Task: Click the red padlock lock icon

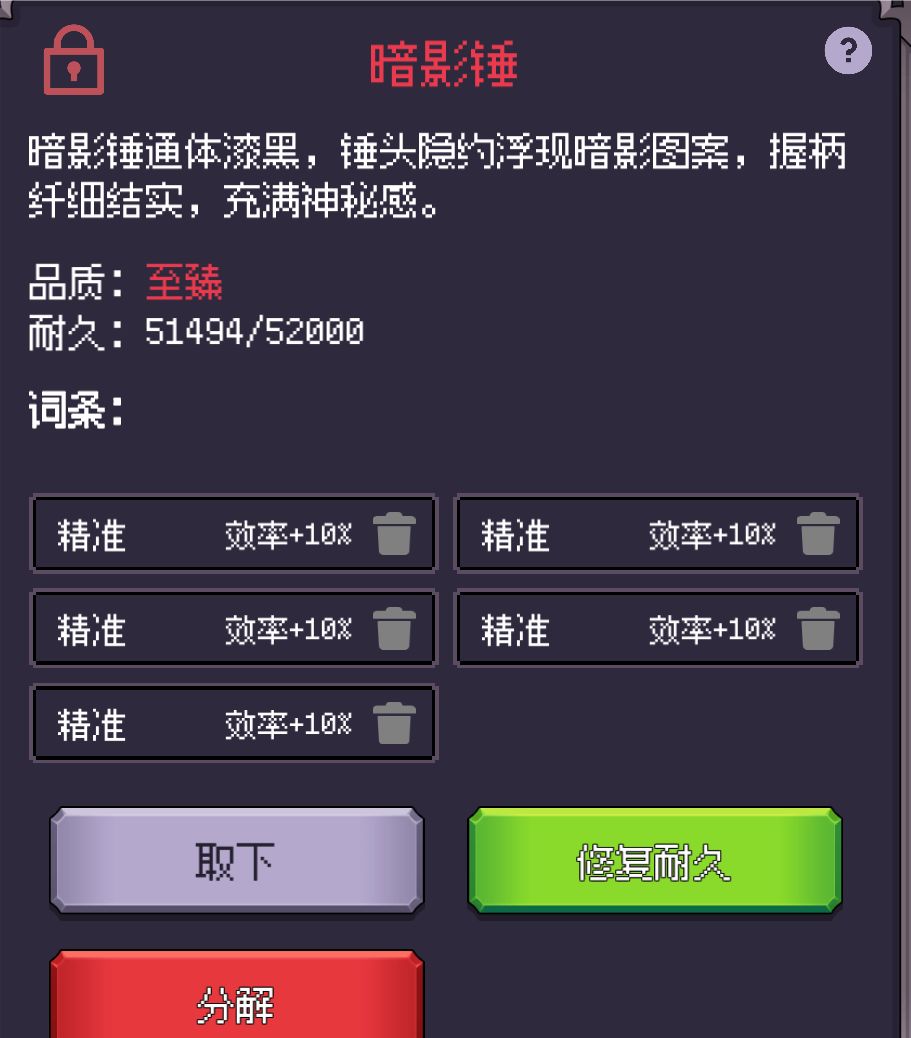Action: [x=73, y=60]
